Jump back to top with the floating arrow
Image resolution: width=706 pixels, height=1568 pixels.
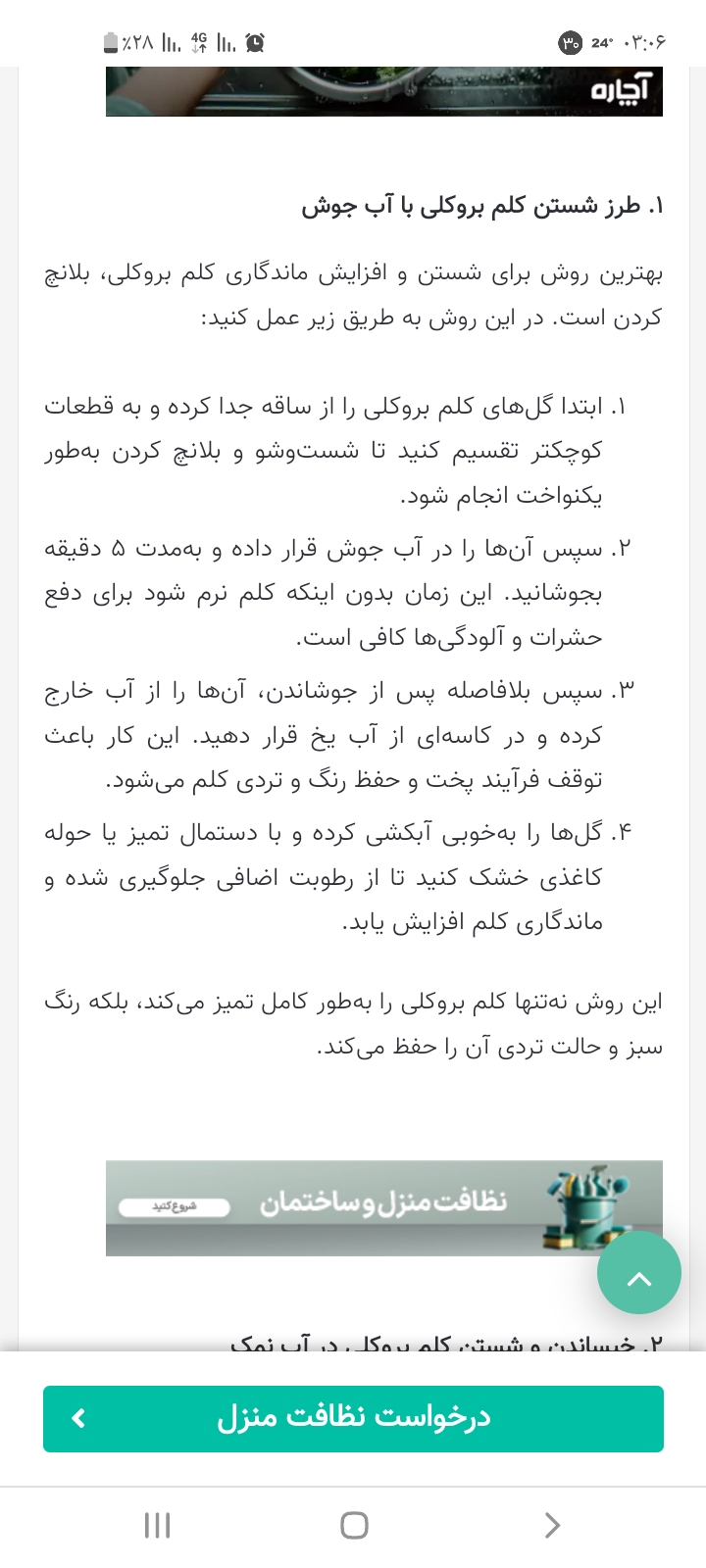point(639,1273)
